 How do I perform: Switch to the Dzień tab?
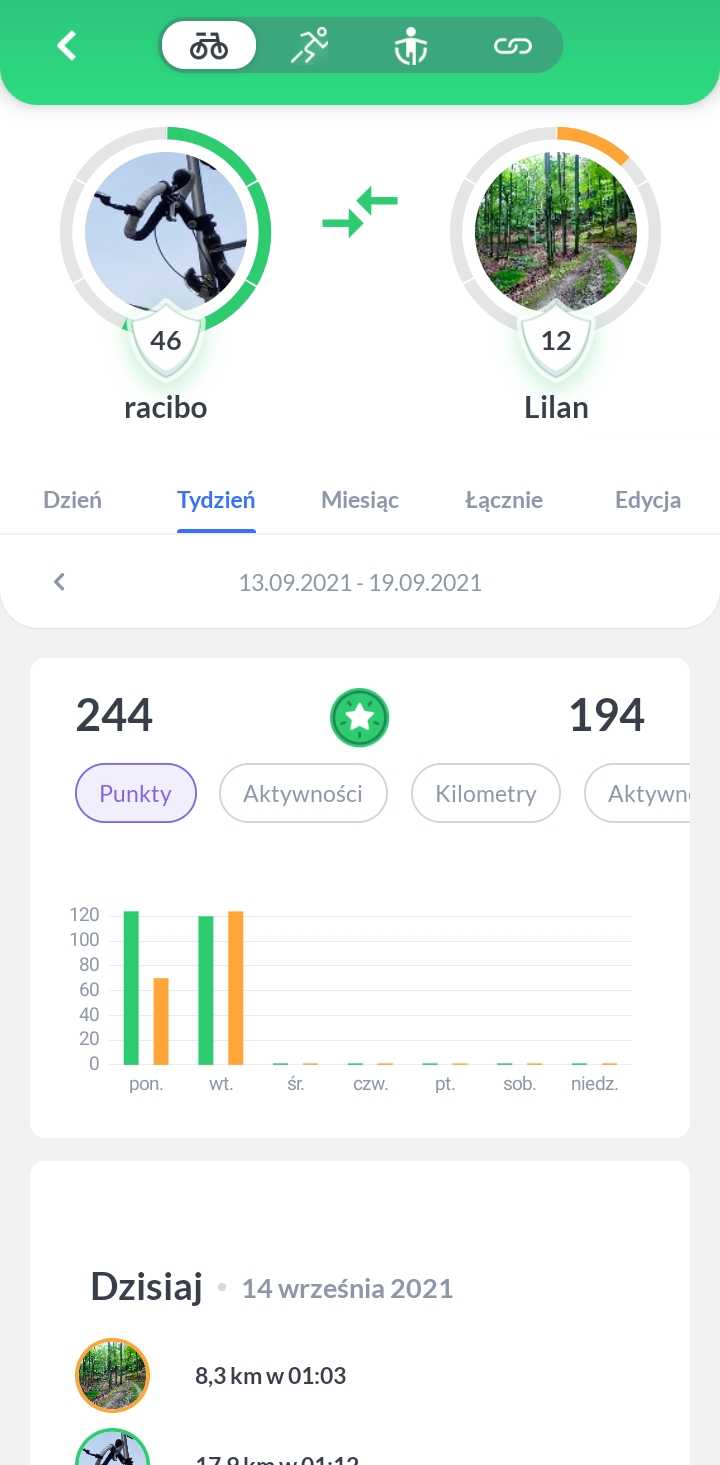coord(72,500)
